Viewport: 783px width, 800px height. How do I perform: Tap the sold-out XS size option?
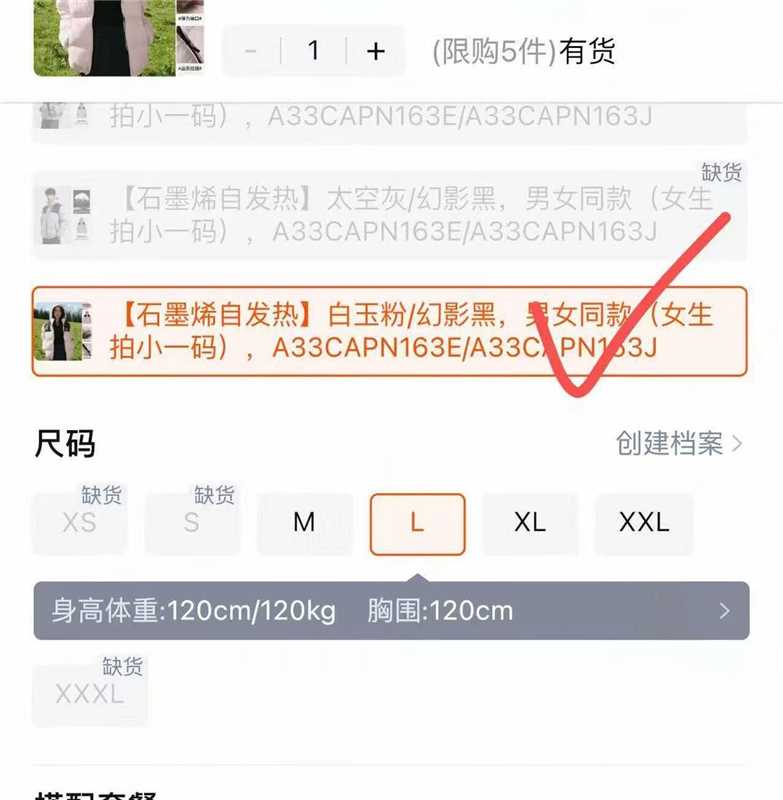[x=79, y=523]
